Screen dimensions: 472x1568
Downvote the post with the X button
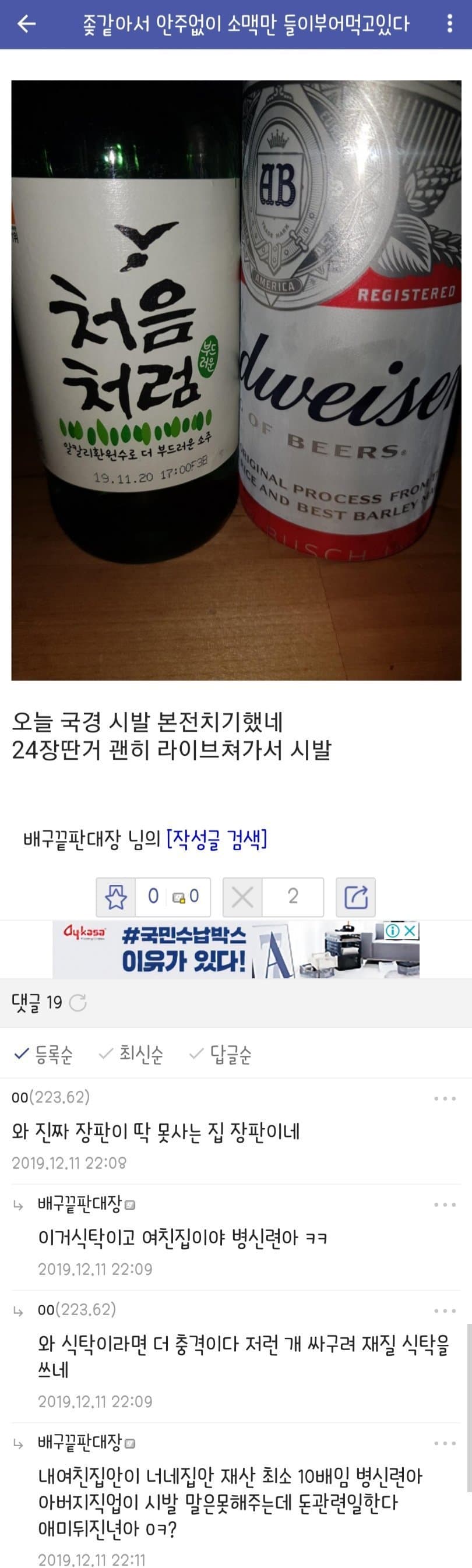point(242,897)
